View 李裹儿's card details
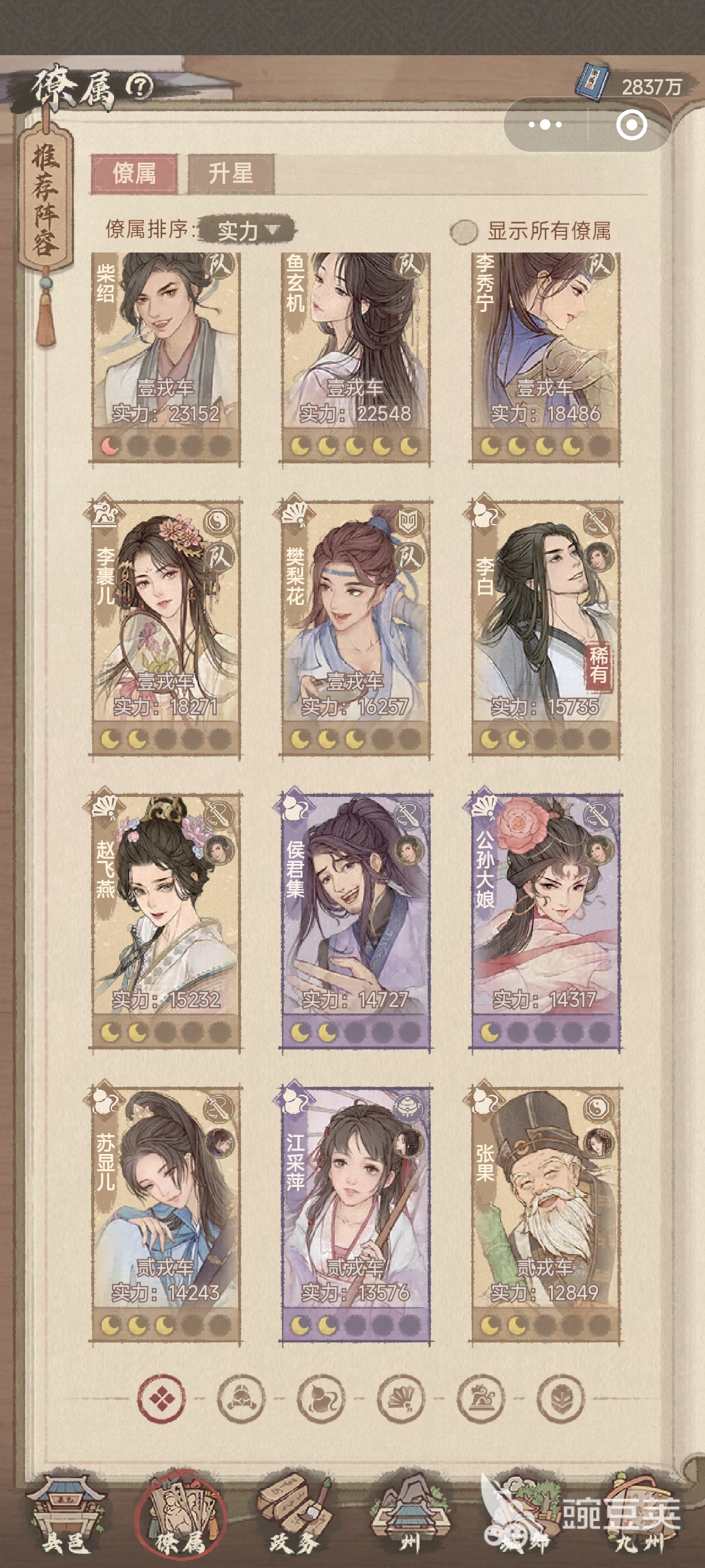705x1568 pixels. click(x=166, y=627)
